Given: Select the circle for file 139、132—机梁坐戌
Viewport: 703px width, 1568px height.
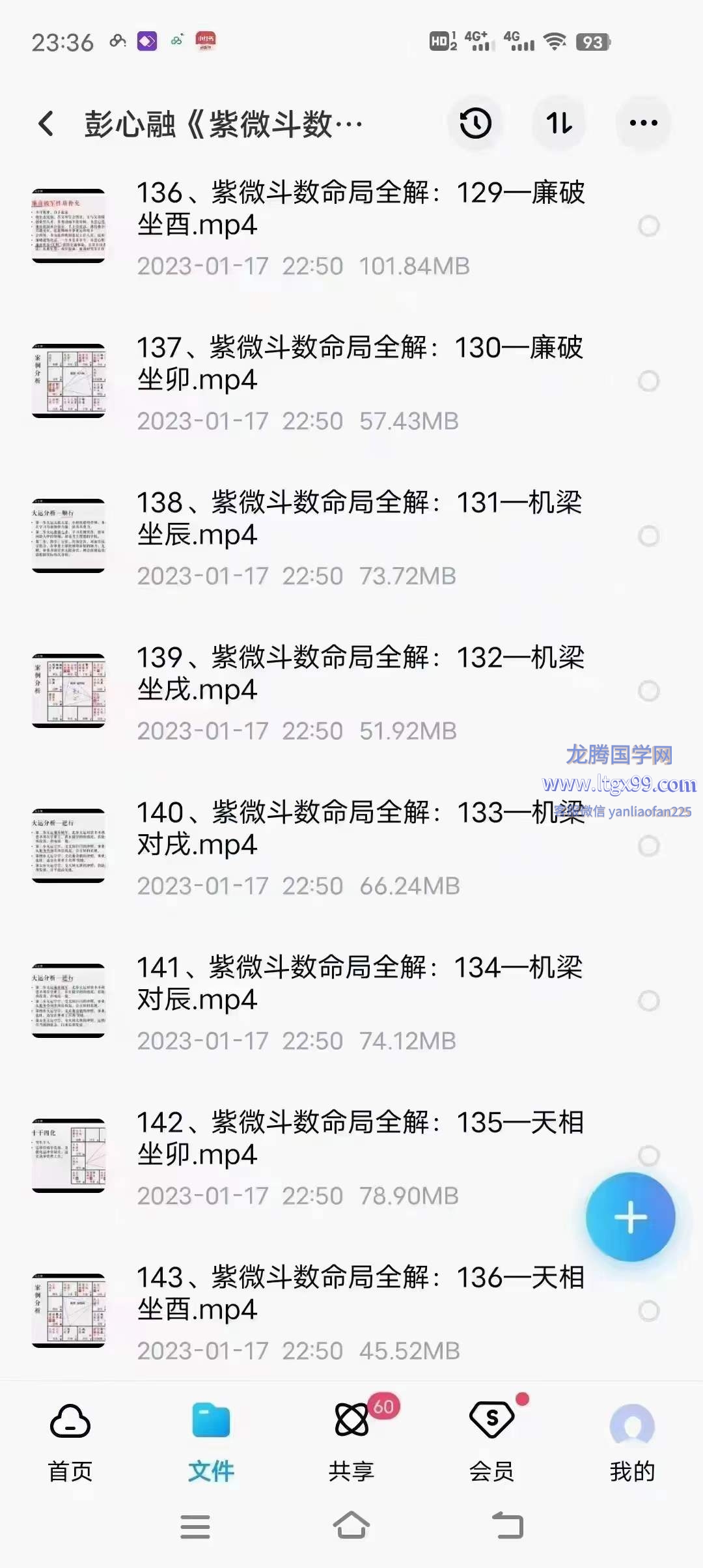Looking at the screenshot, I should 648,691.
